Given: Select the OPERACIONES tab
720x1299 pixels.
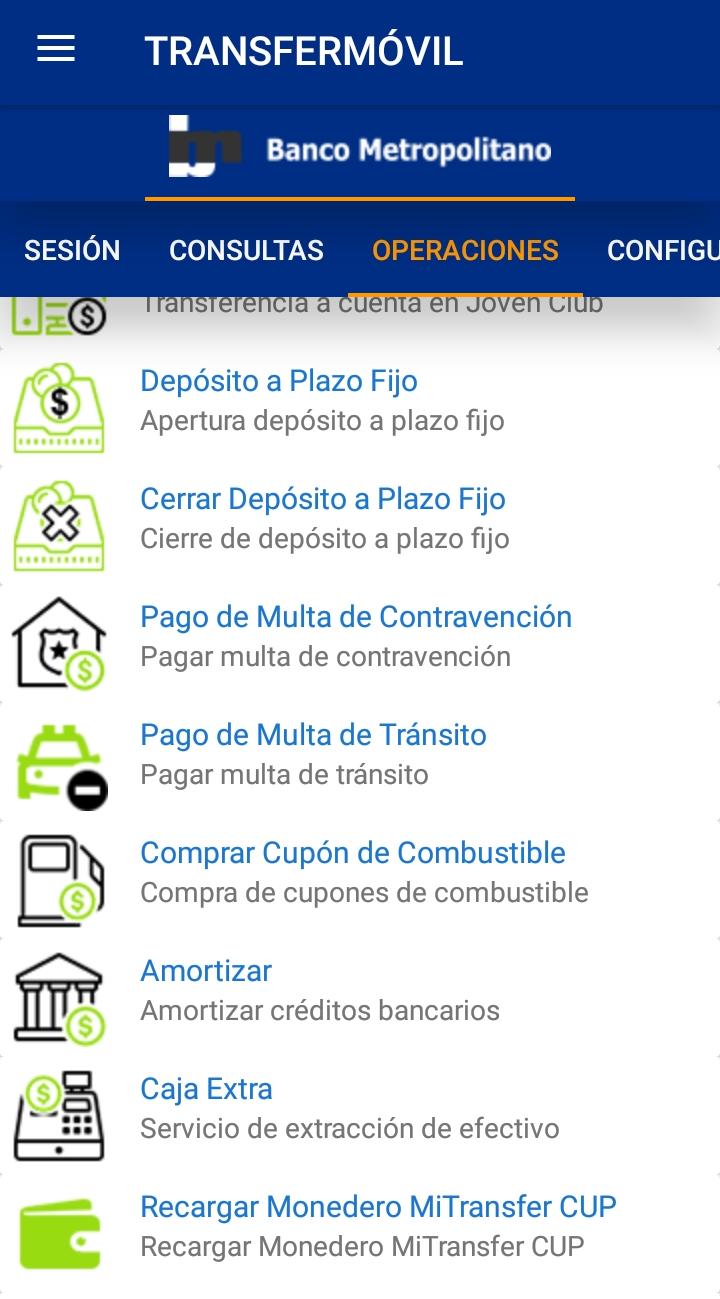Looking at the screenshot, I should coord(465,250).
